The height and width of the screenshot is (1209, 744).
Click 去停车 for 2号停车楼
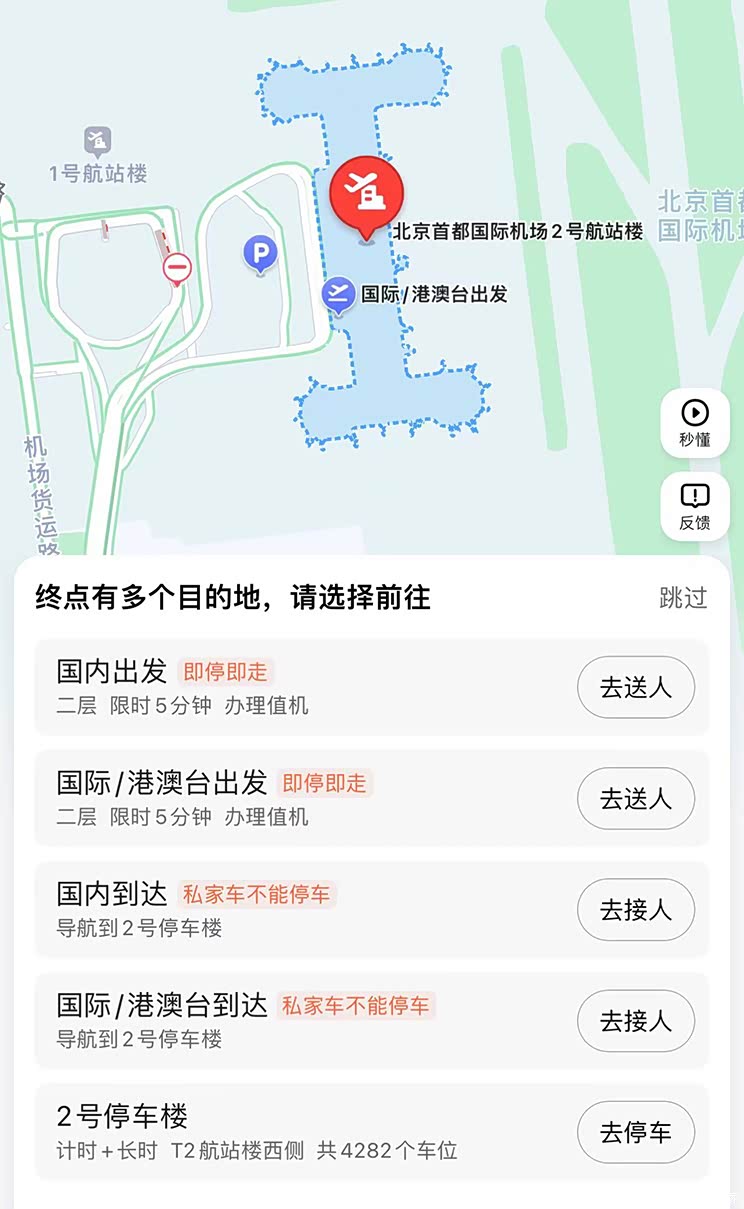coord(636,1132)
